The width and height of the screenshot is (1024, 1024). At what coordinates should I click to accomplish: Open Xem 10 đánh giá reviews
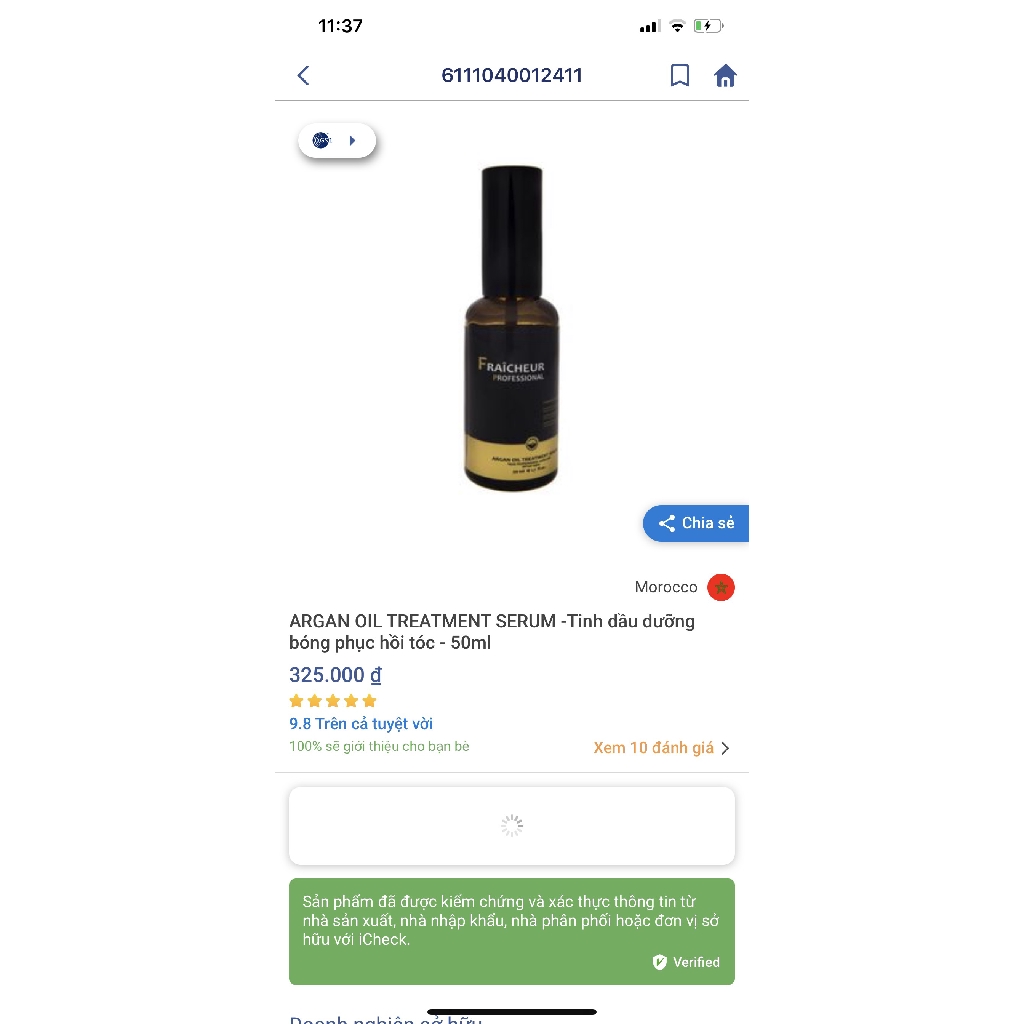click(661, 748)
